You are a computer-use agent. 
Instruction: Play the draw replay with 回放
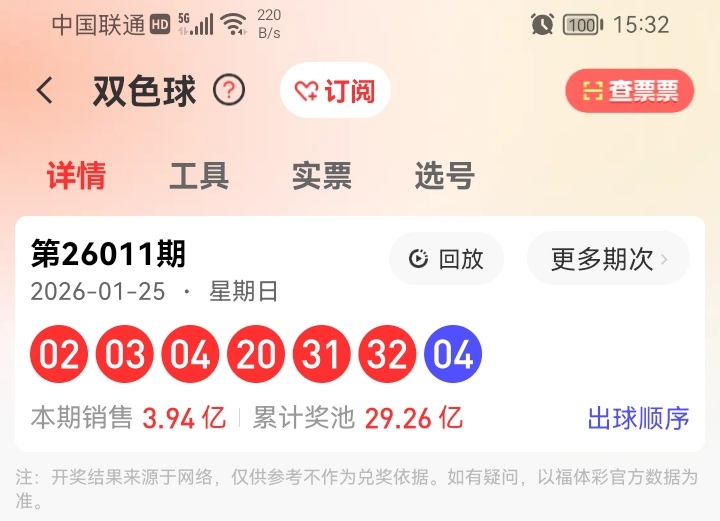pyautogui.click(x=446, y=259)
